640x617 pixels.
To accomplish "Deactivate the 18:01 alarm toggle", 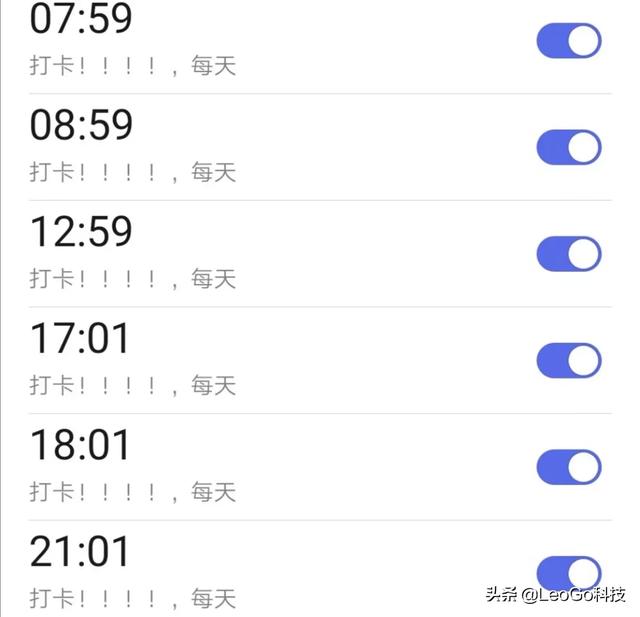I will (x=568, y=467).
